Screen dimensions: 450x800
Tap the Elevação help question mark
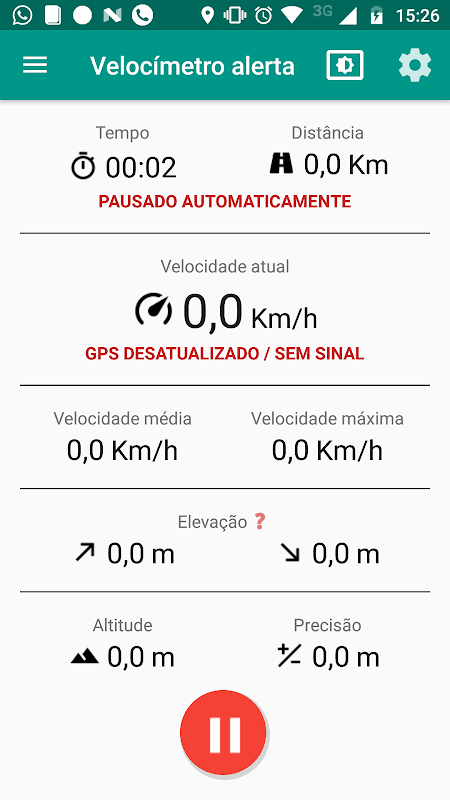(x=260, y=521)
